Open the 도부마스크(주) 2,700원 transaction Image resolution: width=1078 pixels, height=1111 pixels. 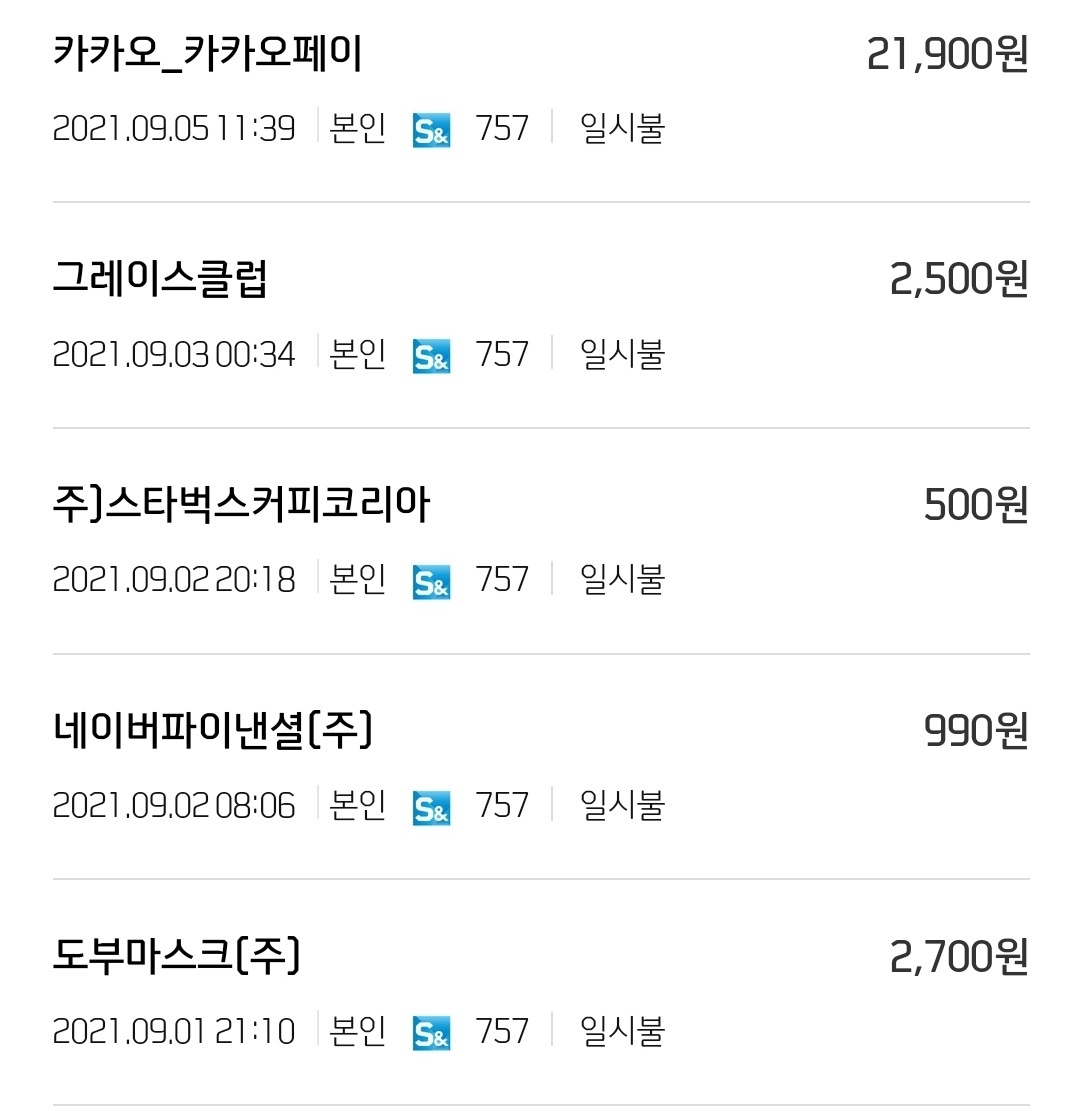(540, 992)
